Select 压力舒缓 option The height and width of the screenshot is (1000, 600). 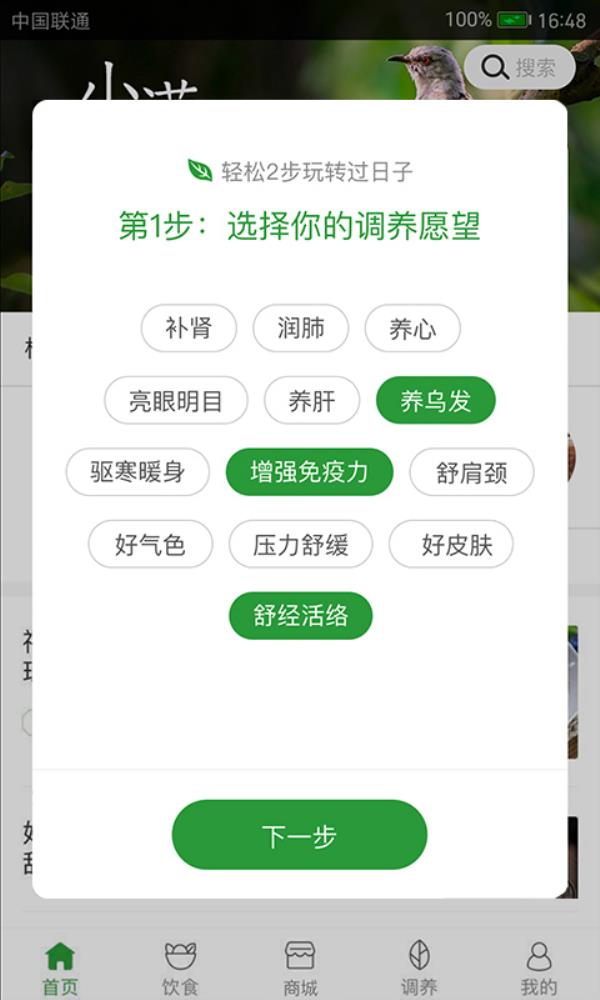point(301,545)
